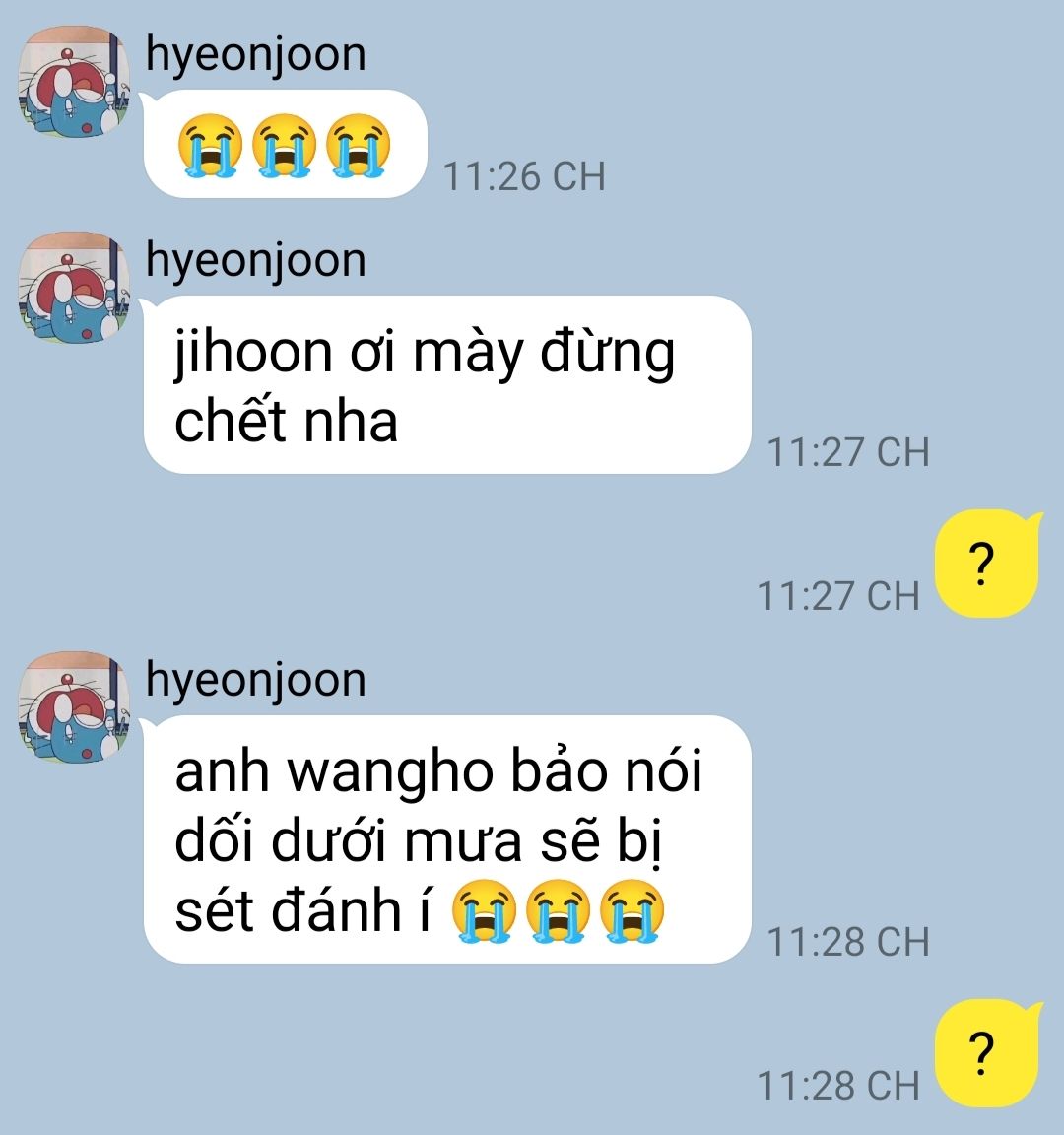The width and height of the screenshot is (1064, 1135).
Task: Open hyeonjoon's avatar beside the crying emojis message
Action: pos(75,81)
